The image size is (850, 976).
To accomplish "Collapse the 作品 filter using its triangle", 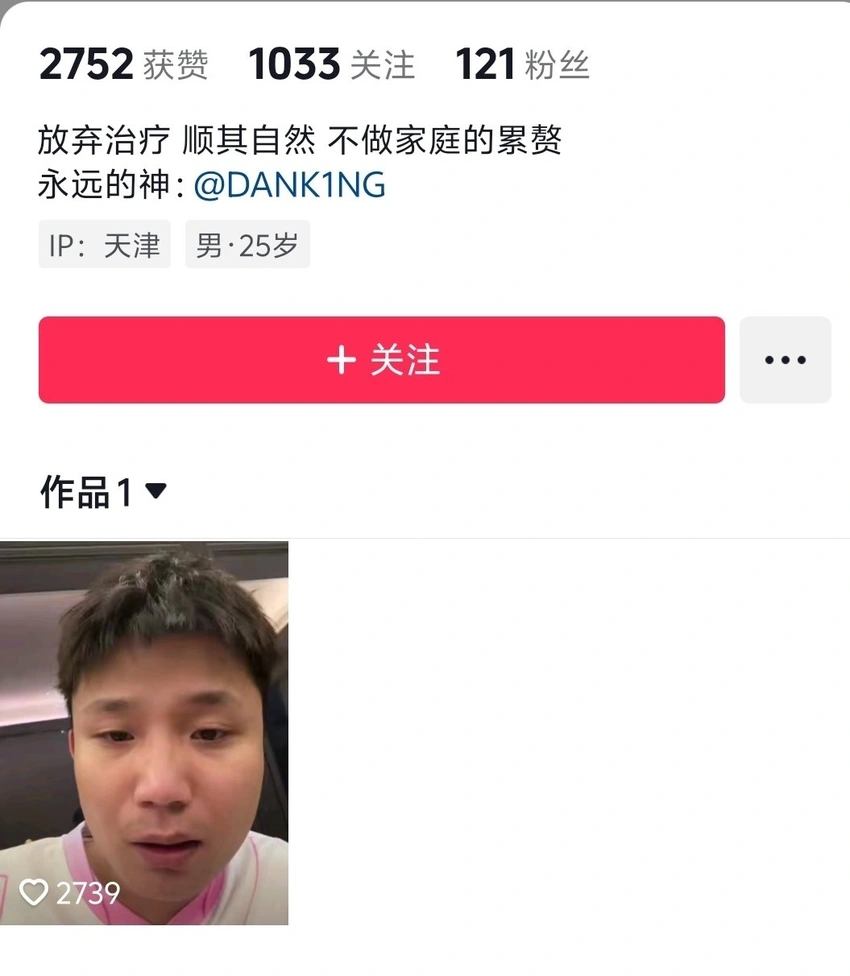I will point(155,490).
